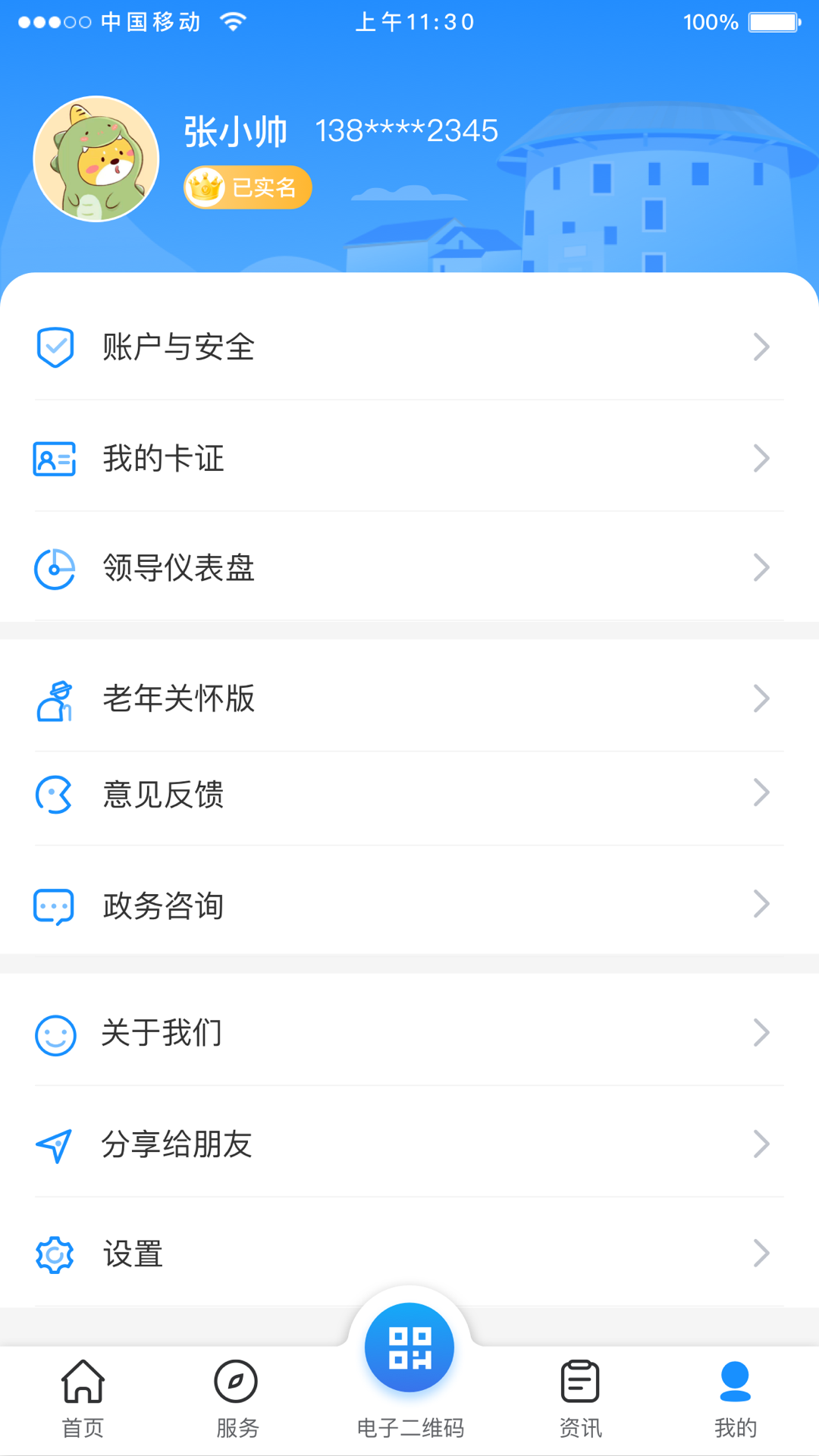Screen dimensions: 819x1456
Task: Expand the 账户与安全 row chevron
Action: 762,347
